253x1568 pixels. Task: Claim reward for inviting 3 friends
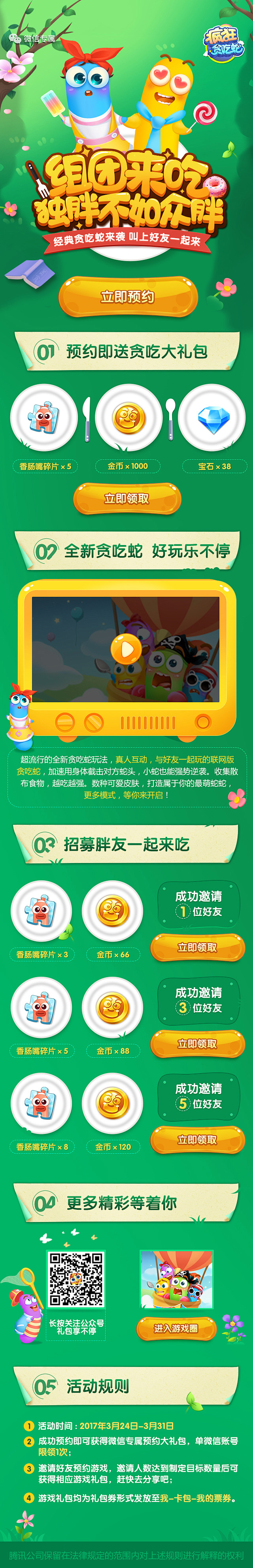(198, 1043)
